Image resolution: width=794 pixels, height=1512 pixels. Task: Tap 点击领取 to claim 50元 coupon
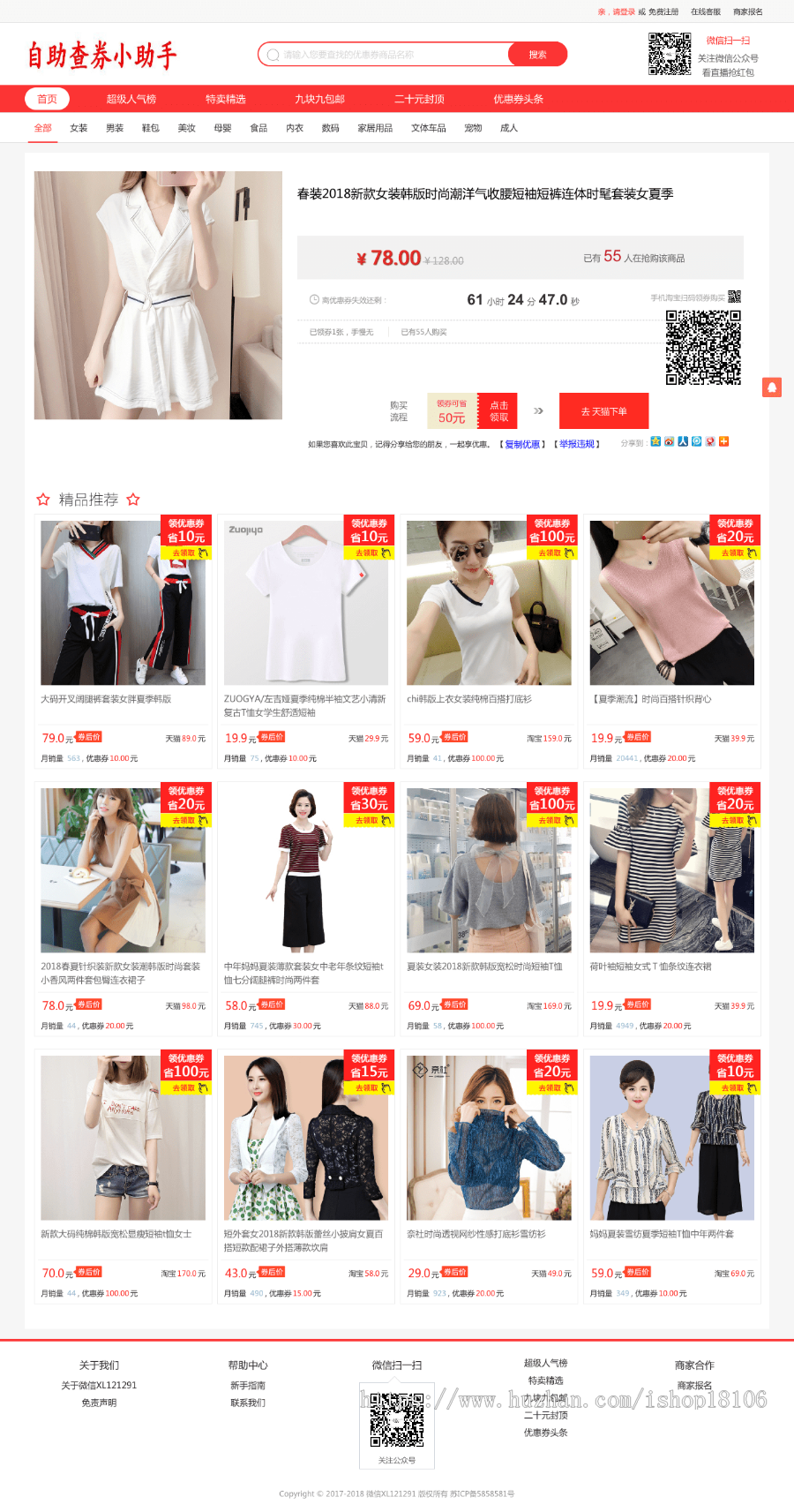498,411
